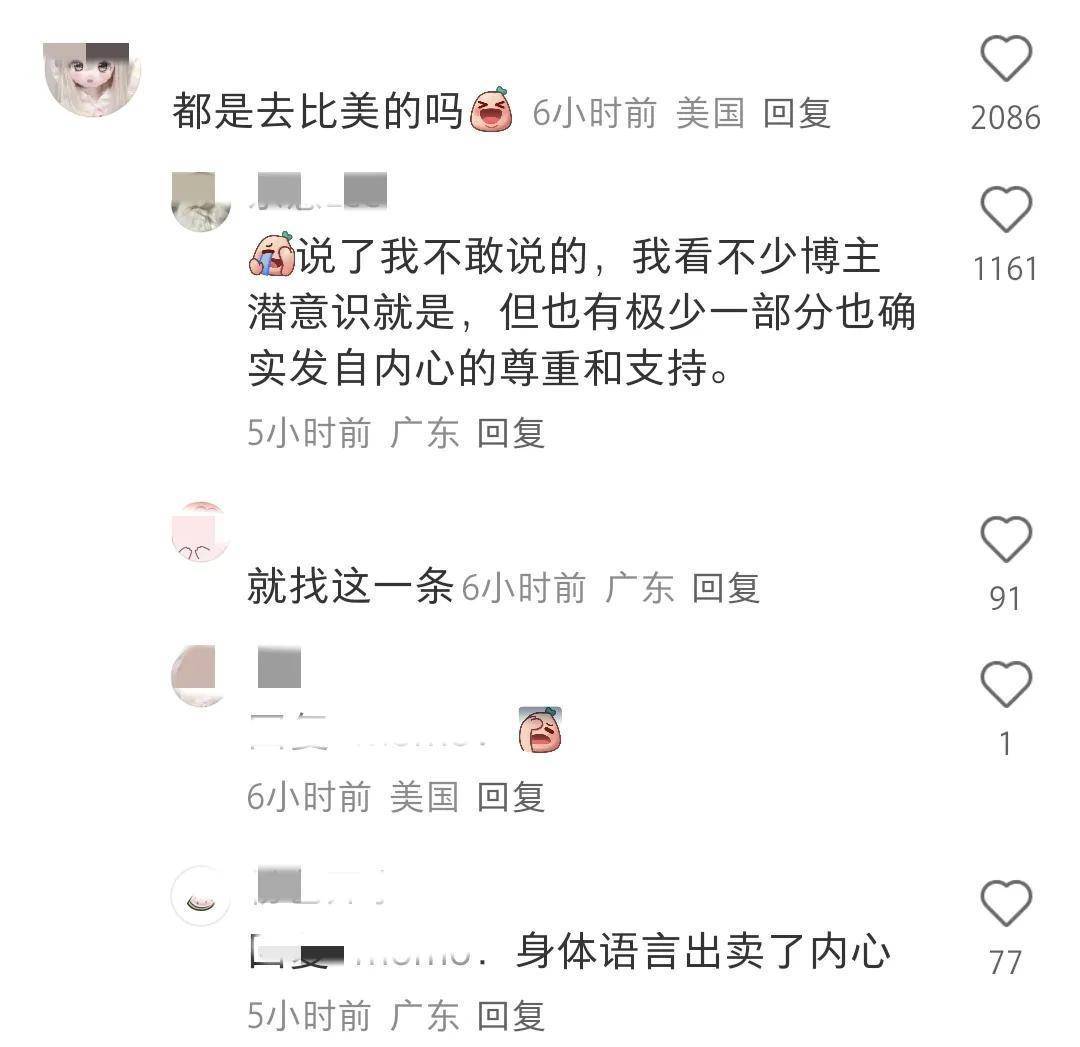Reply to the comment ending 尊重和支持
Viewport: 1080px width, 1047px height.
click(510, 433)
